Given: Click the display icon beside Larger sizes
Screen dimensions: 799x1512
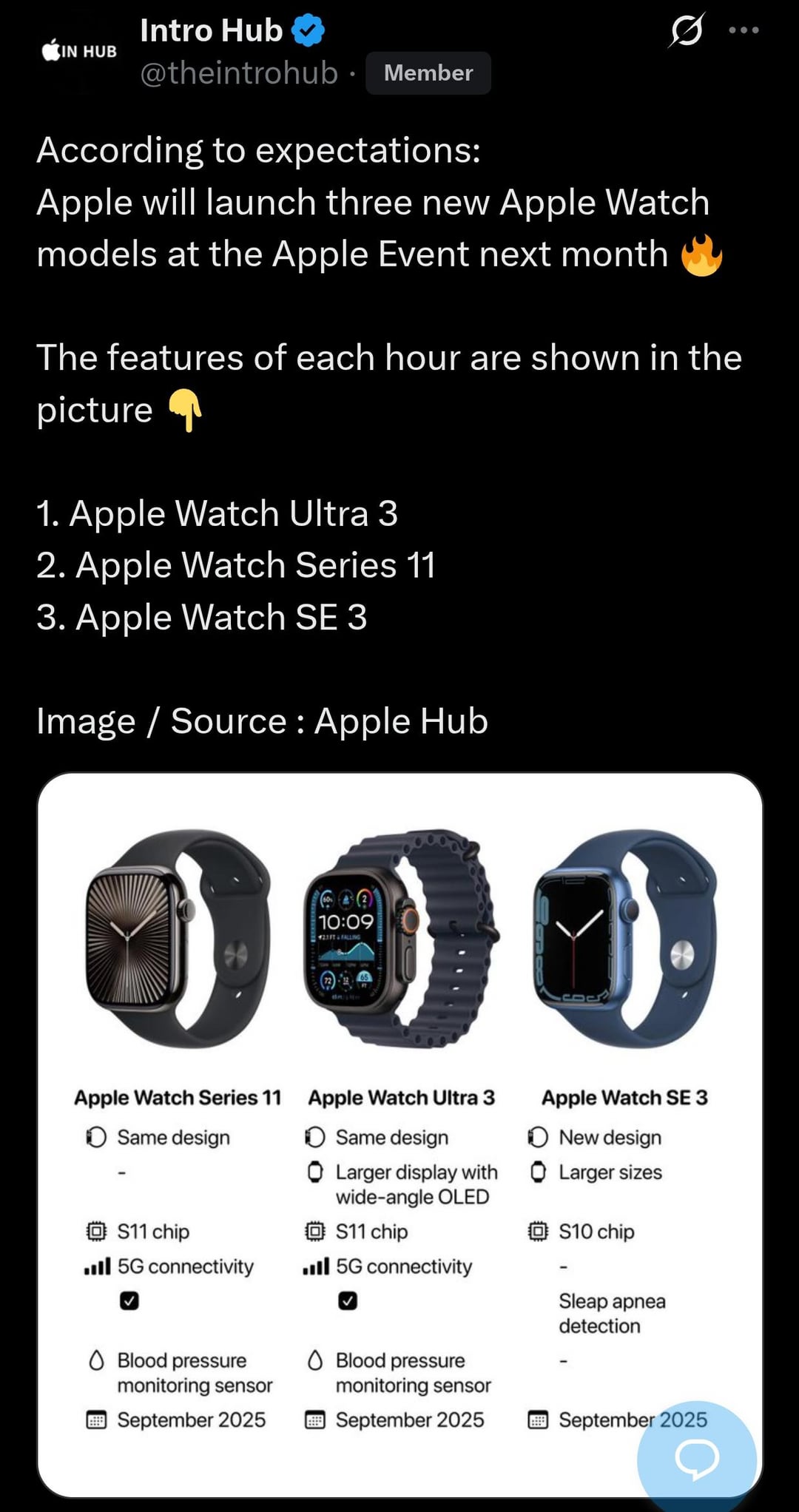Looking at the screenshot, I should [538, 1172].
